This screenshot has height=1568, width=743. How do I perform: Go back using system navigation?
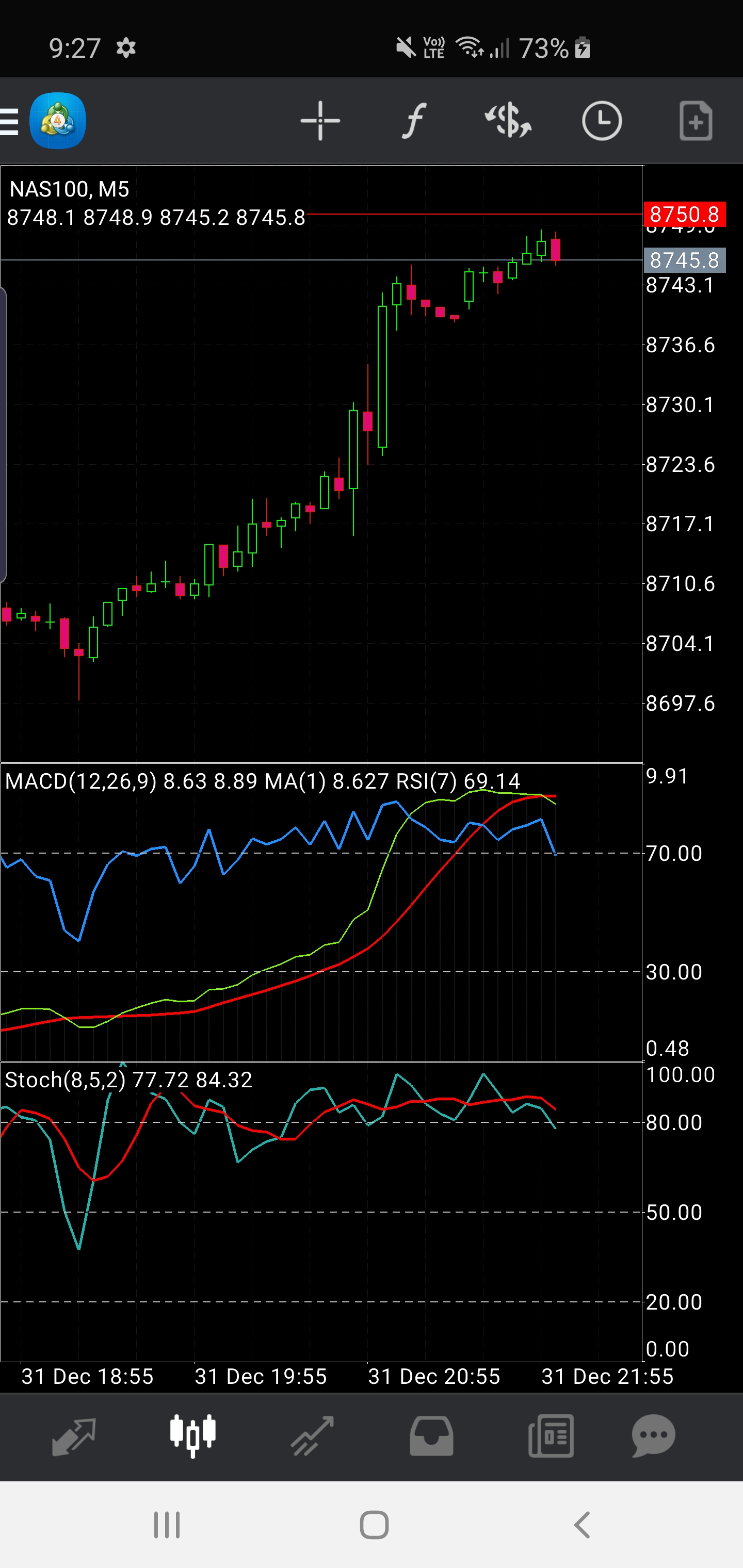[x=582, y=1525]
